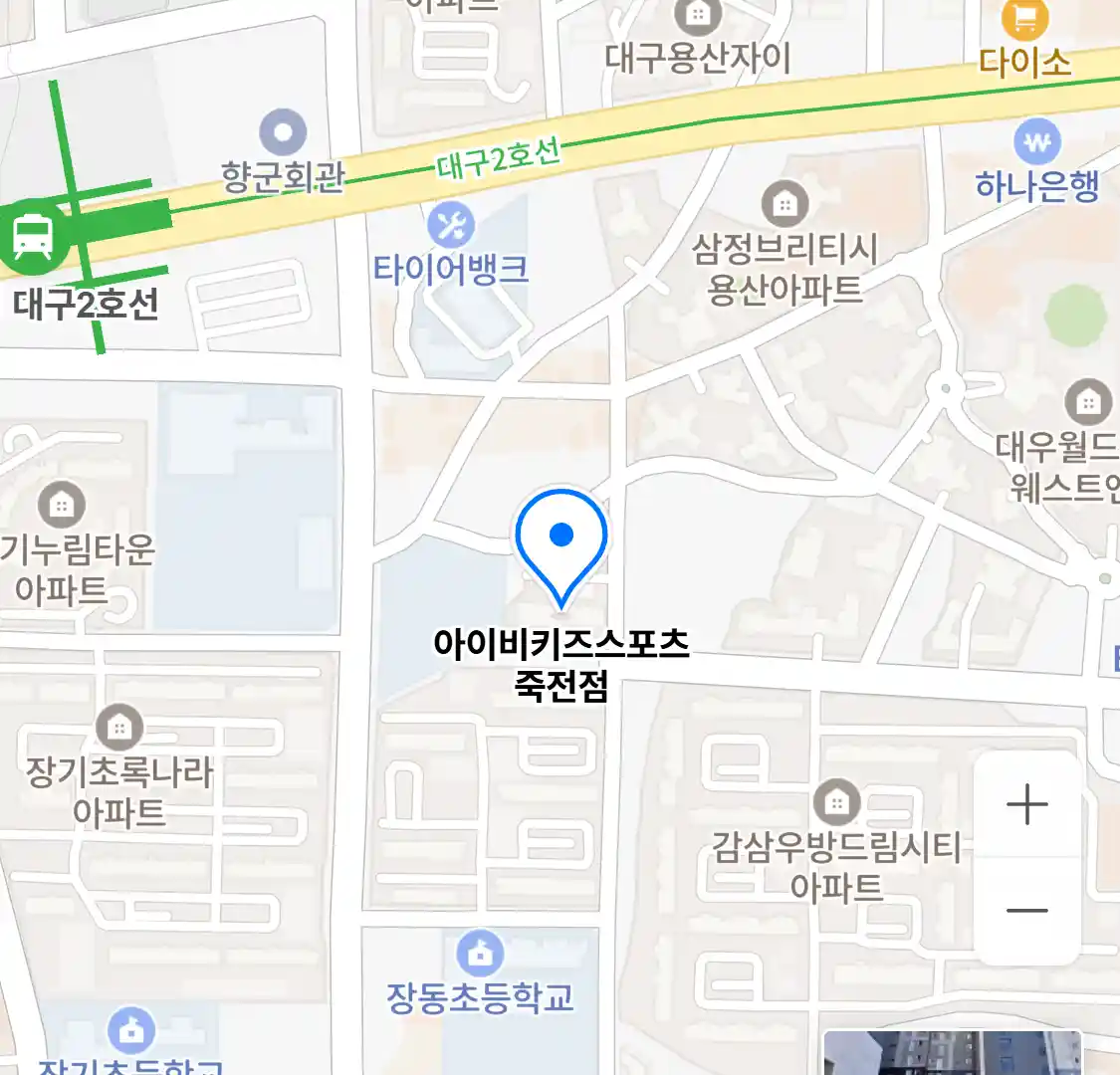The height and width of the screenshot is (1075, 1120).
Task: Open the 향군회관 place marker
Action: point(283,132)
